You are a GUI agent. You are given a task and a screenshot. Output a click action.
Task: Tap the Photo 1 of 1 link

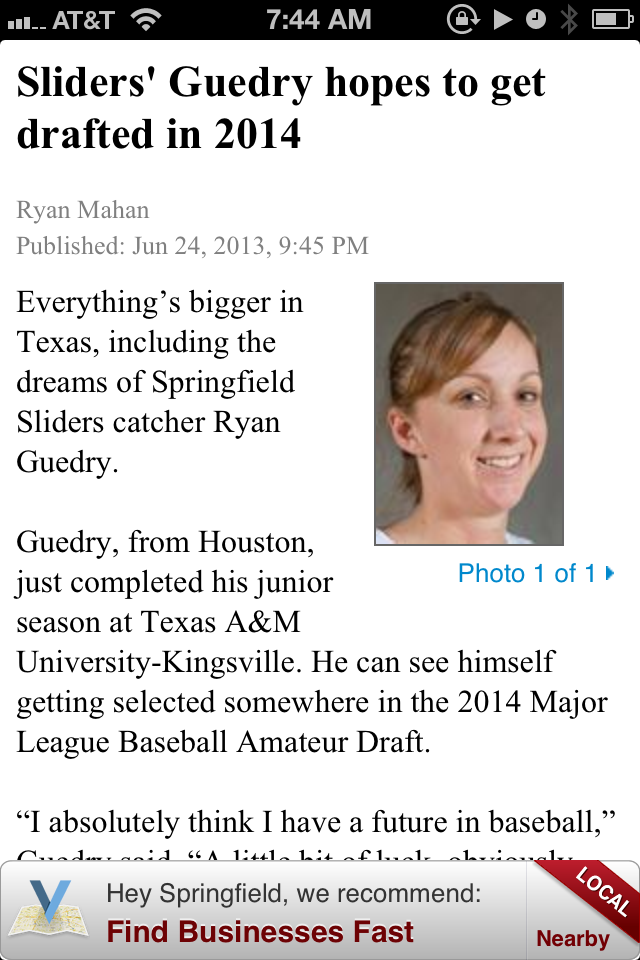pos(535,573)
